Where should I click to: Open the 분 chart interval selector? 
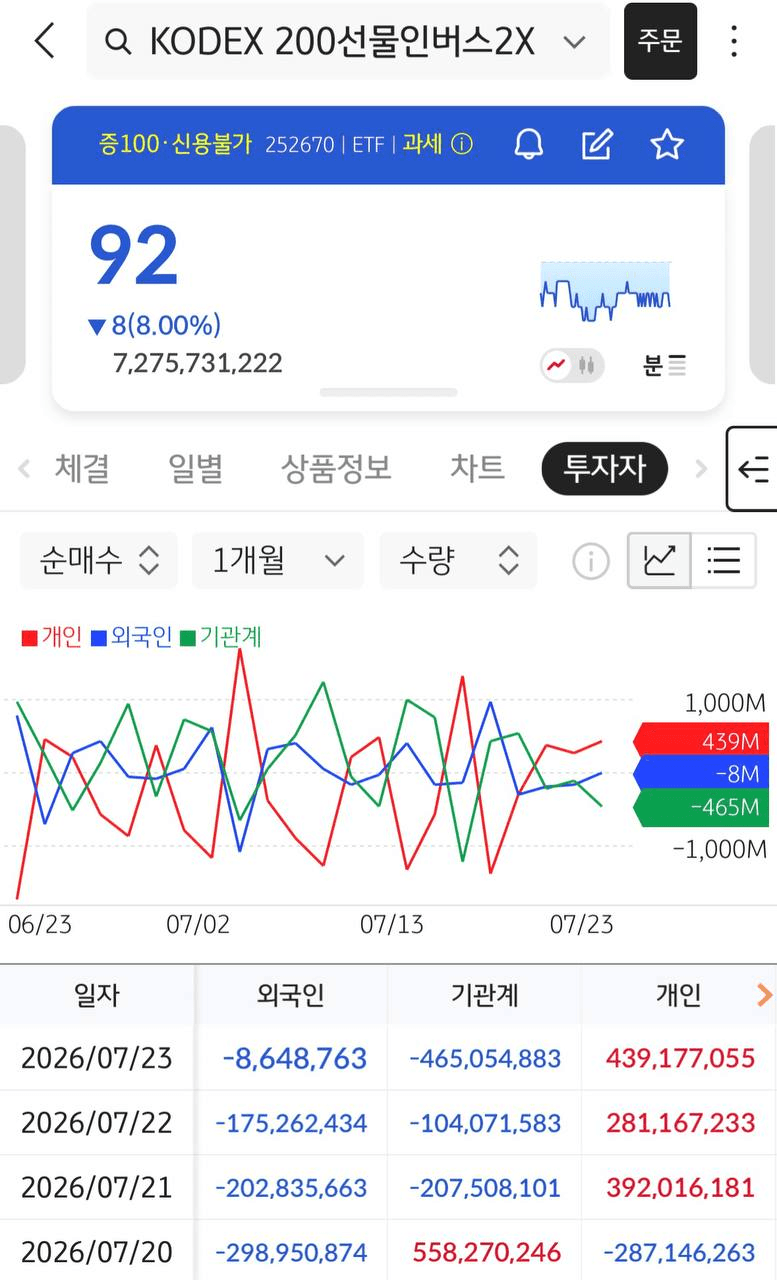(x=664, y=365)
